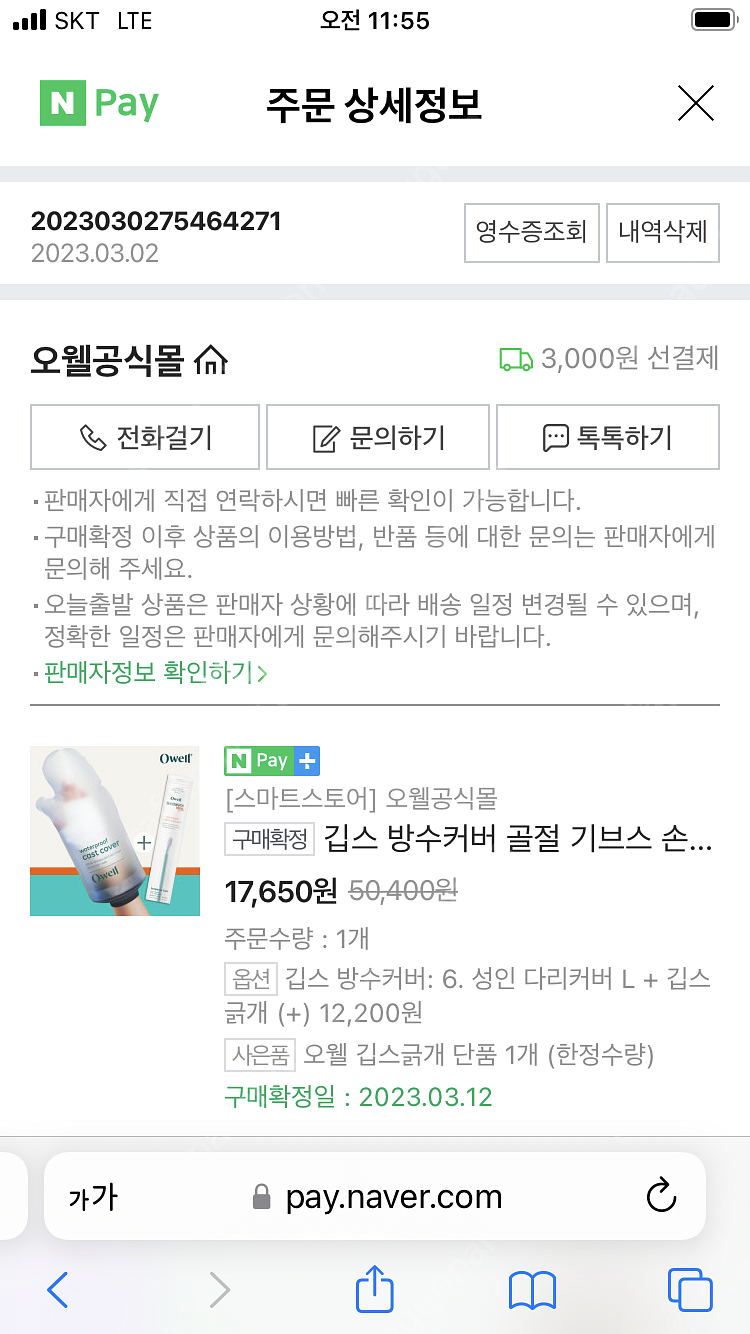This screenshot has width=750, height=1334.
Task: Share this page from Safari toolbar
Action: pyautogui.click(x=375, y=1288)
